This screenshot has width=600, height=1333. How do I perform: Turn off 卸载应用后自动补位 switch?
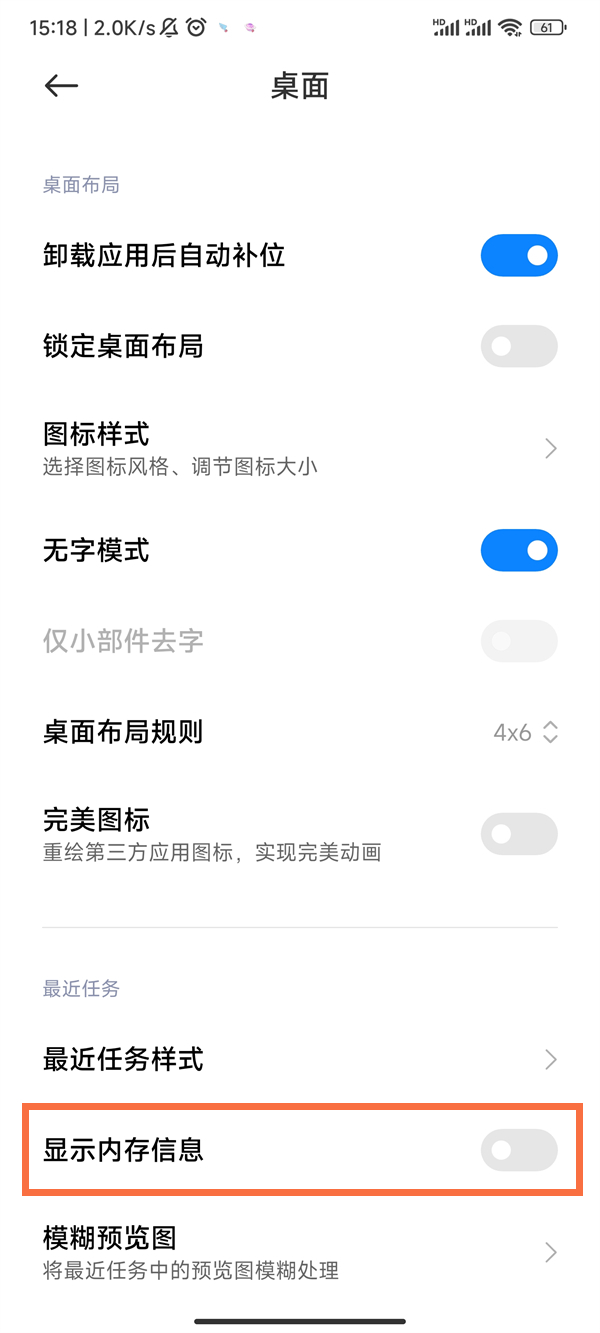[518, 256]
